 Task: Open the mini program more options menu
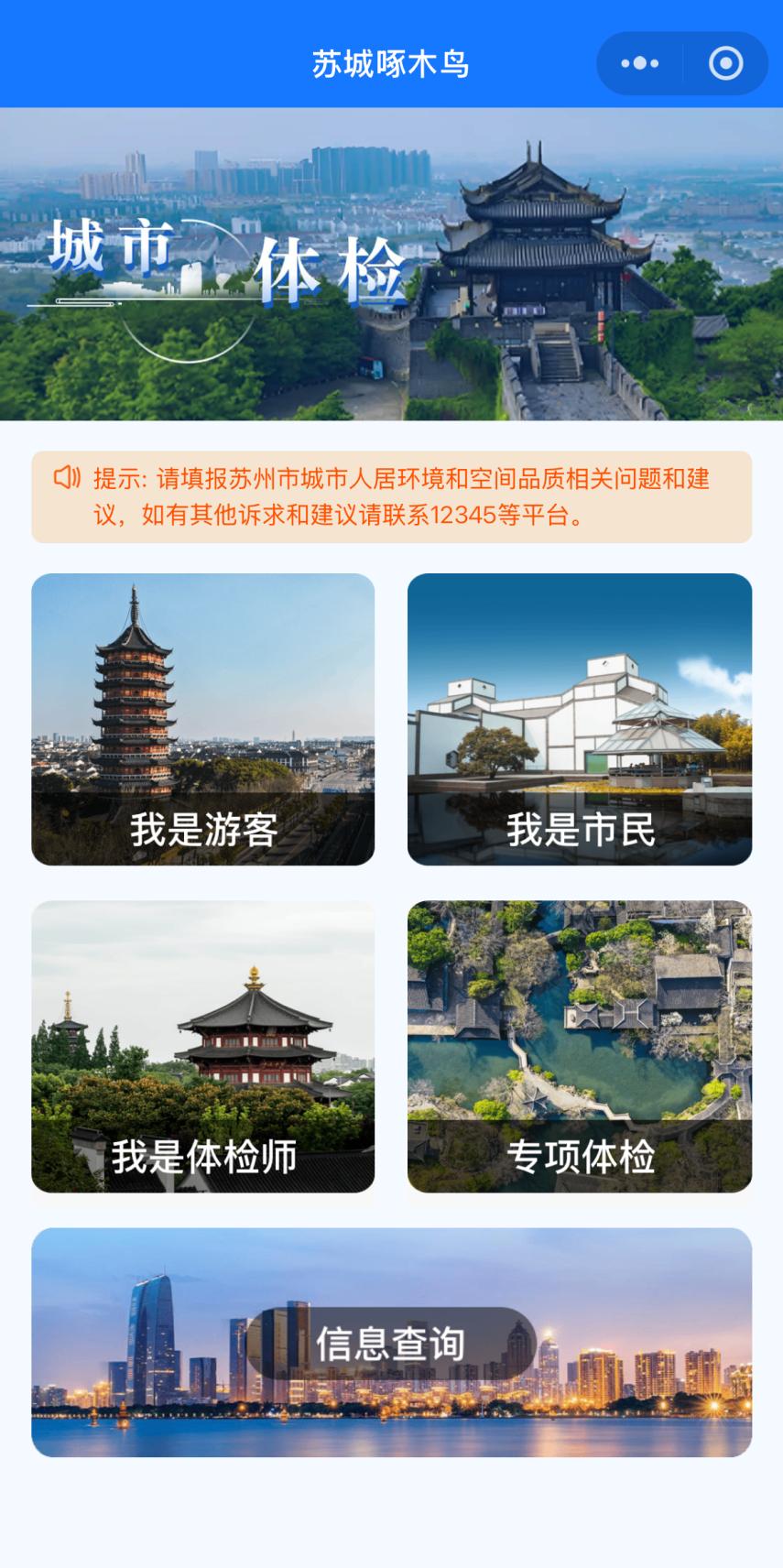click(639, 63)
